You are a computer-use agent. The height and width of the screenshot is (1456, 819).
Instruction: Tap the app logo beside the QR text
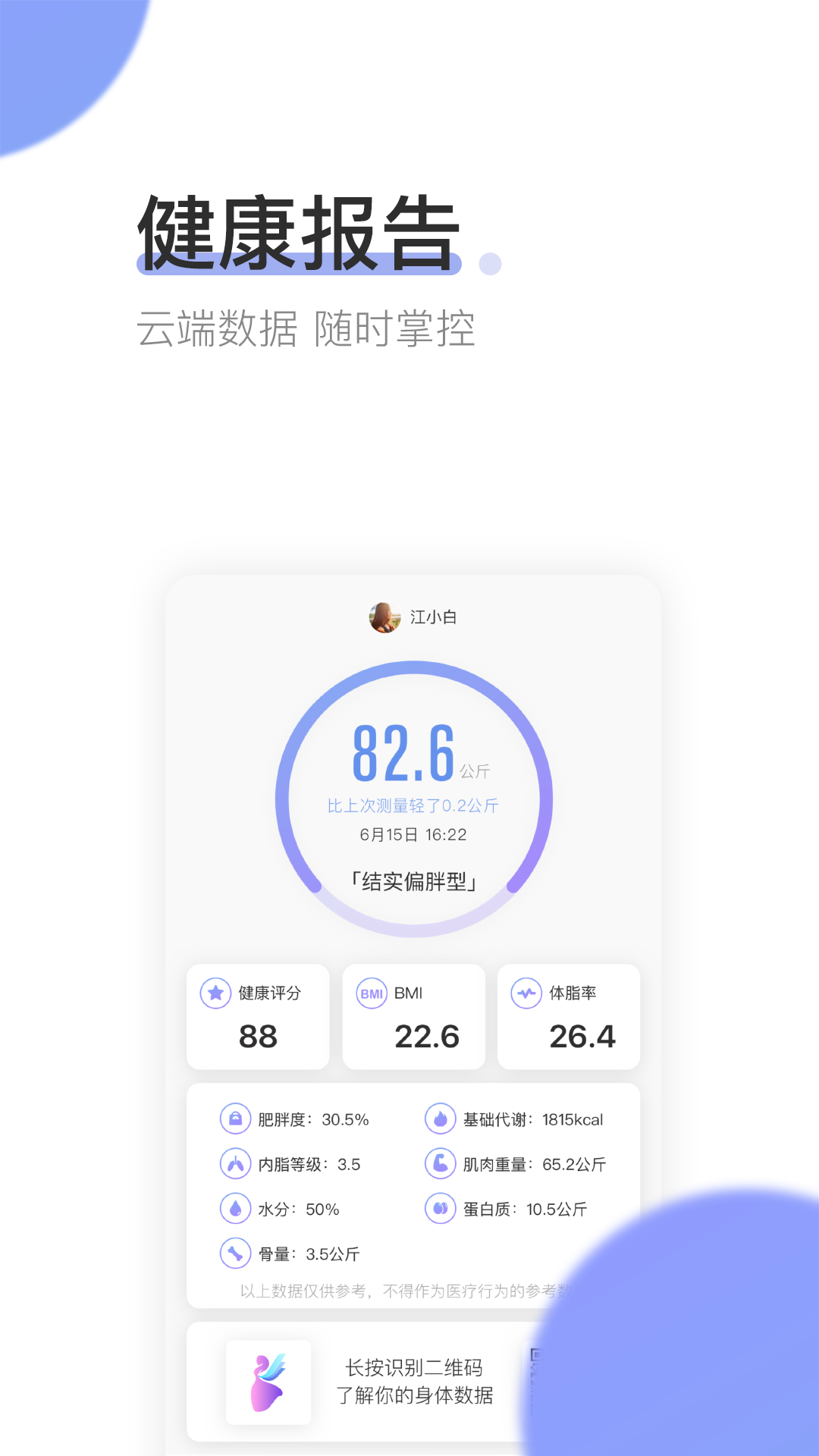click(x=268, y=1382)
